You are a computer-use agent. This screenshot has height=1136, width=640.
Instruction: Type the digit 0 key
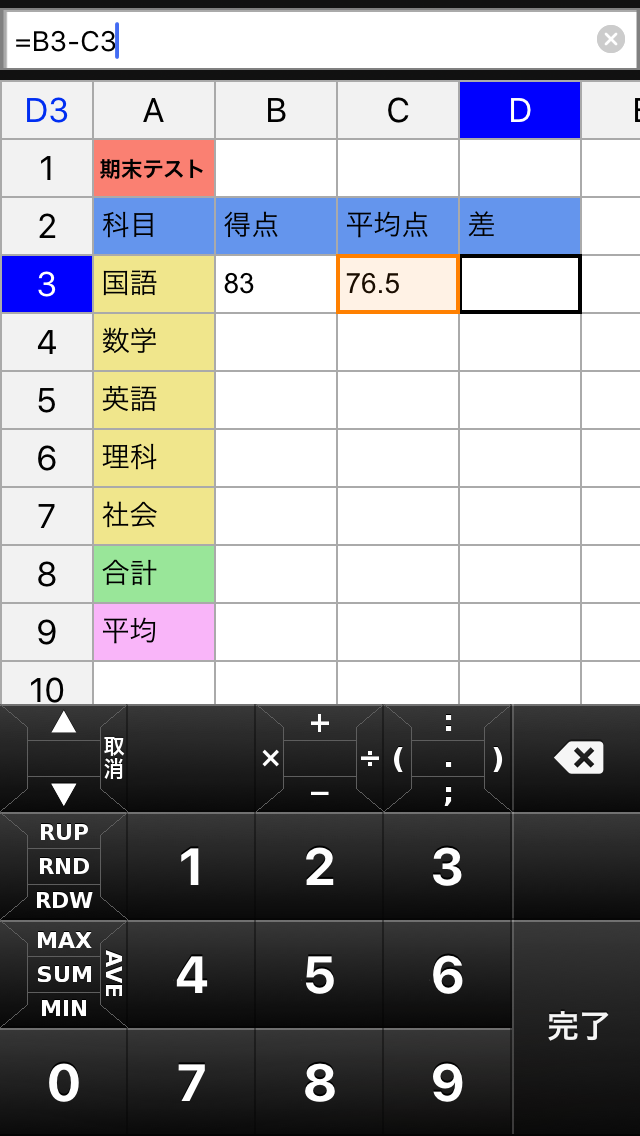(x=64, y=1082)
